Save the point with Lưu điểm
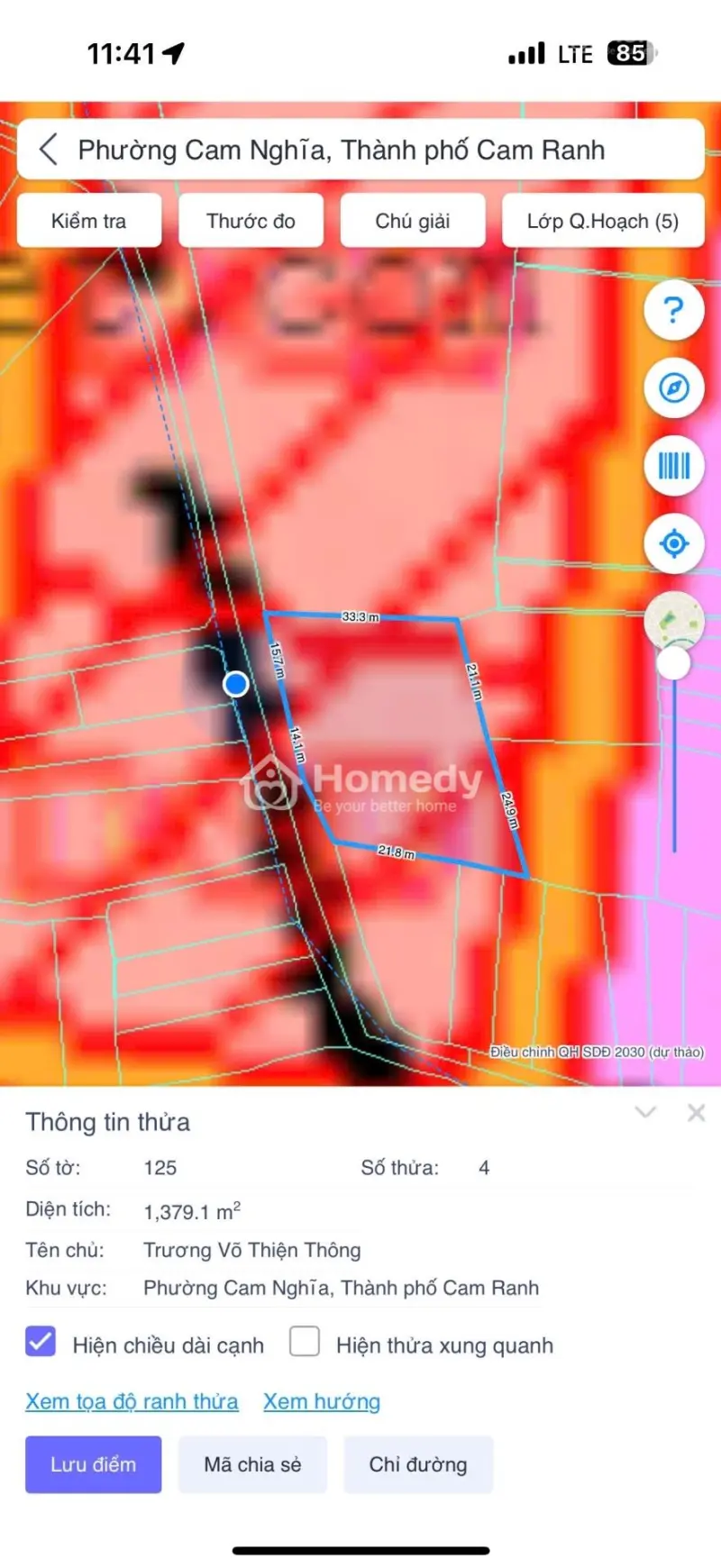This screenshot has width=721, height=1568. (x=94, y=1464)
